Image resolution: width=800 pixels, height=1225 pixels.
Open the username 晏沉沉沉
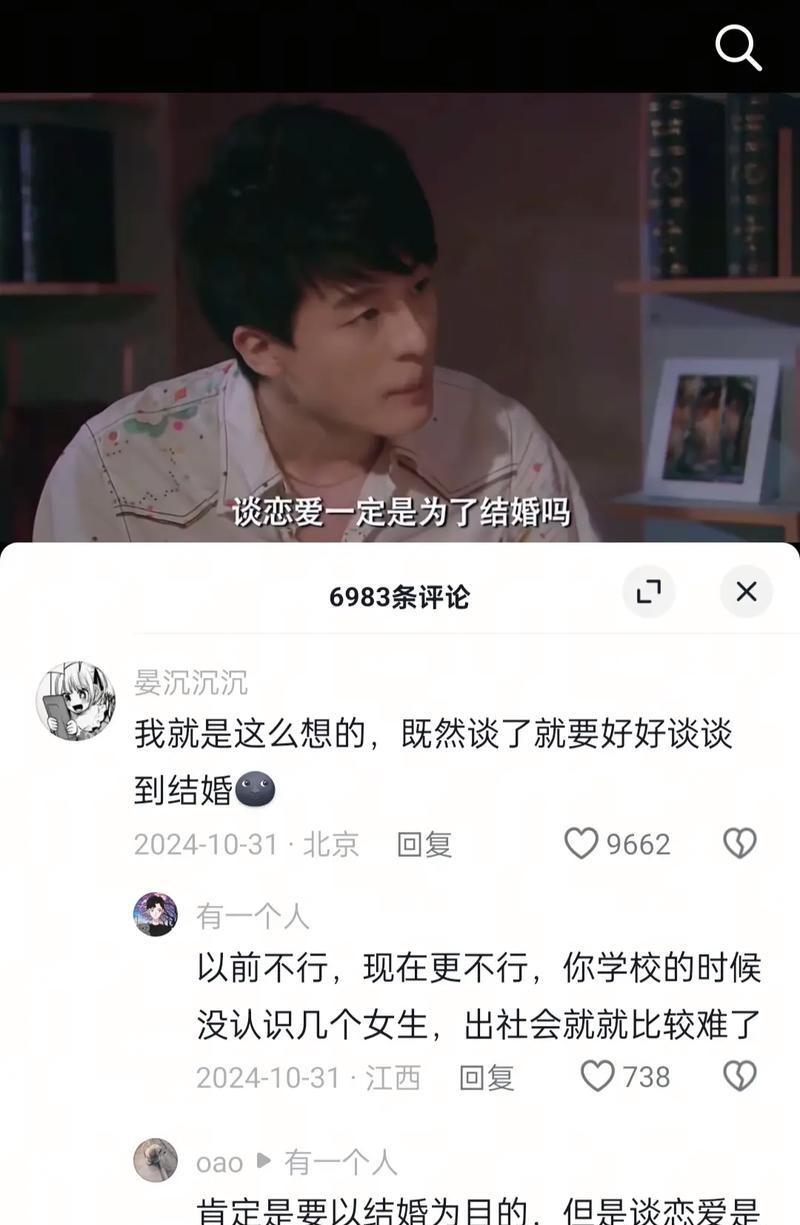pyautogui.click(x=191, y=683)
